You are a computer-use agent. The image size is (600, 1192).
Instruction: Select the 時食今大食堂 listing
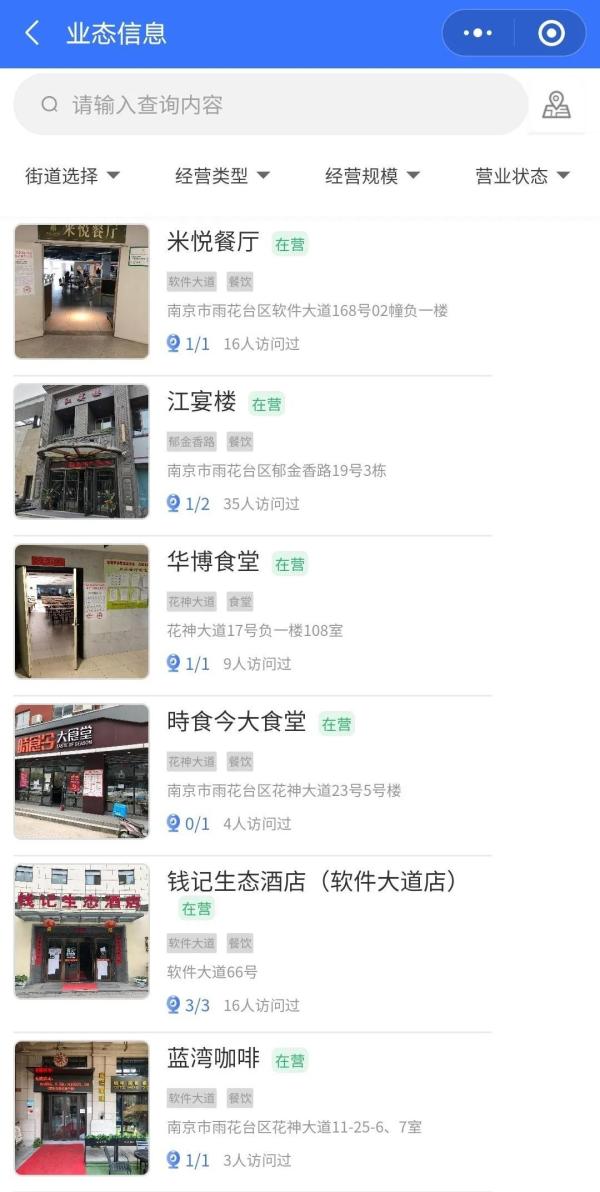(236, 722)
